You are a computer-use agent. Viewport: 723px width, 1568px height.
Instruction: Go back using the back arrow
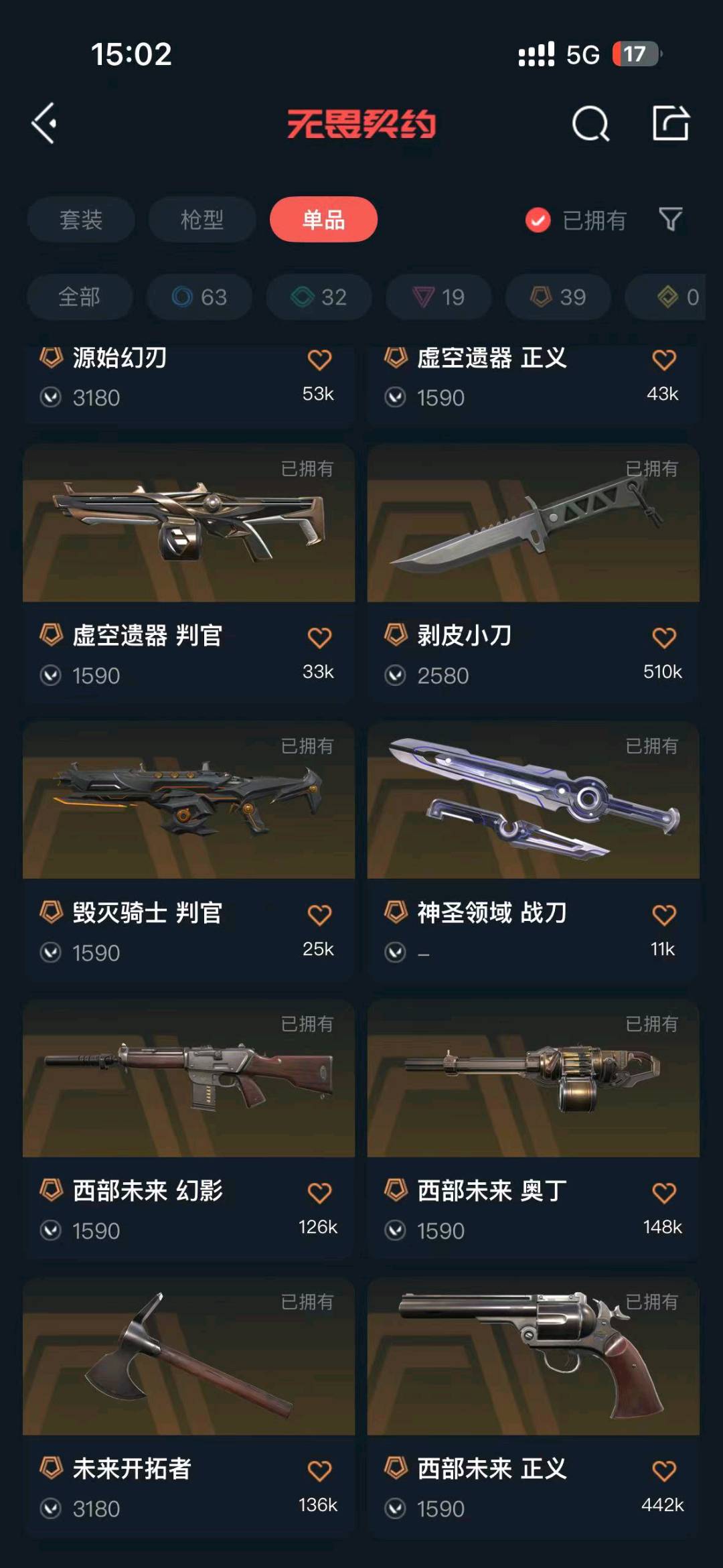coord(44,124)
